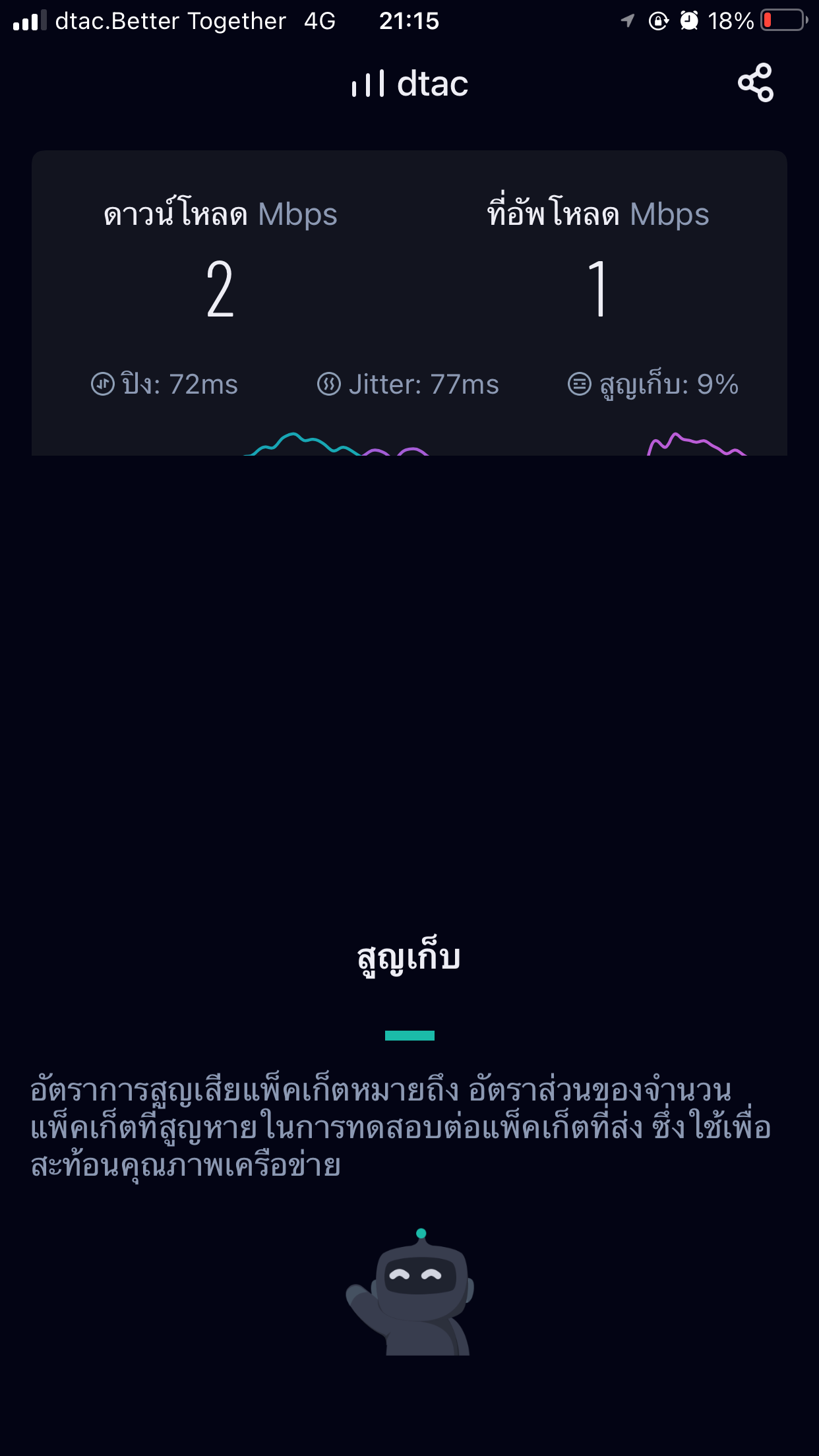This screenshot has width=819, height=1456.
Task: Tap the สูญเก็บ 9% packet loss metric
Action: click(653, 384)
